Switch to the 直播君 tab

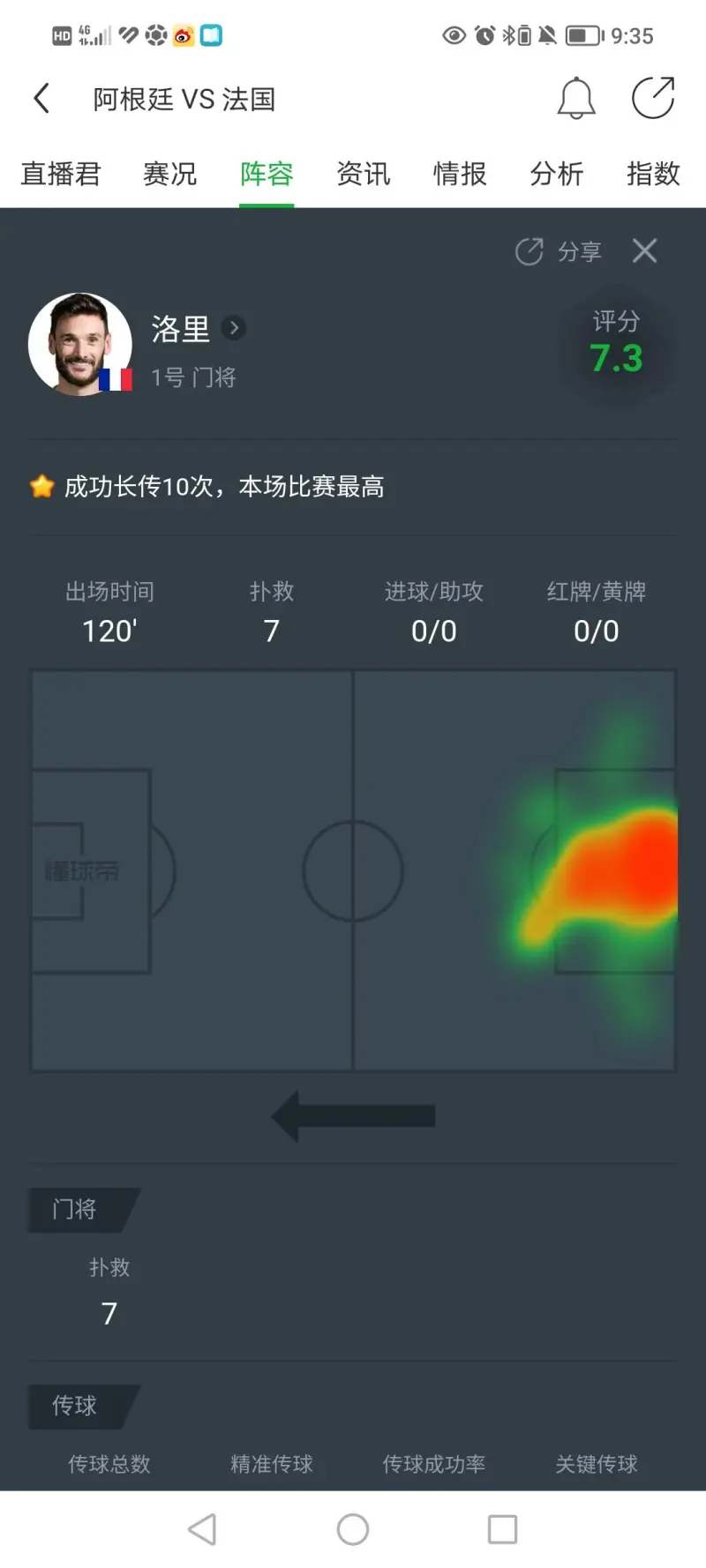pyautogui.click(x=61, y=174)
